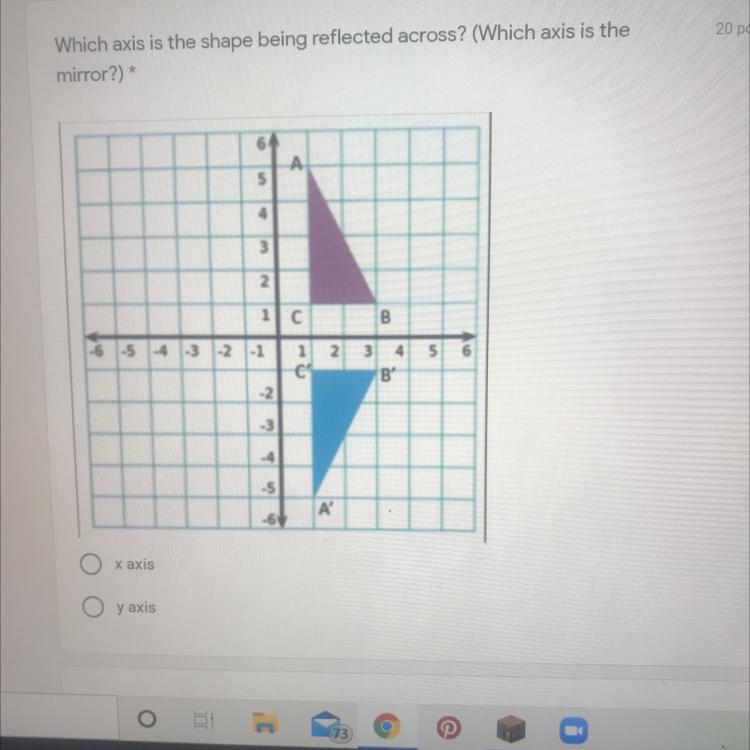Switch to Google Chrome in the taskbar
Image resolution: width=750 pixels, height=750 pixels.
coord(386,727)
